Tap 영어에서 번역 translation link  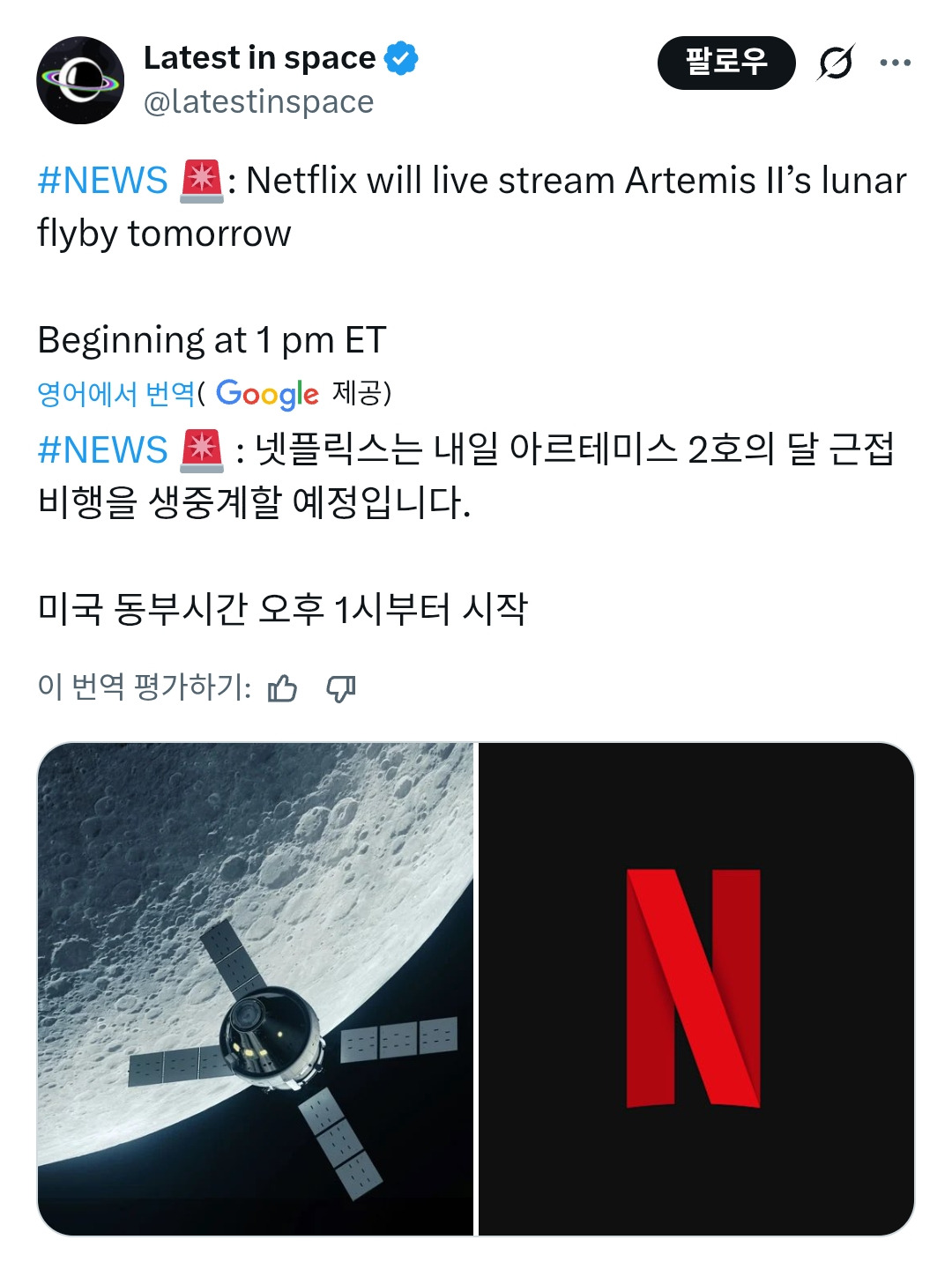(x=116, y=393)
